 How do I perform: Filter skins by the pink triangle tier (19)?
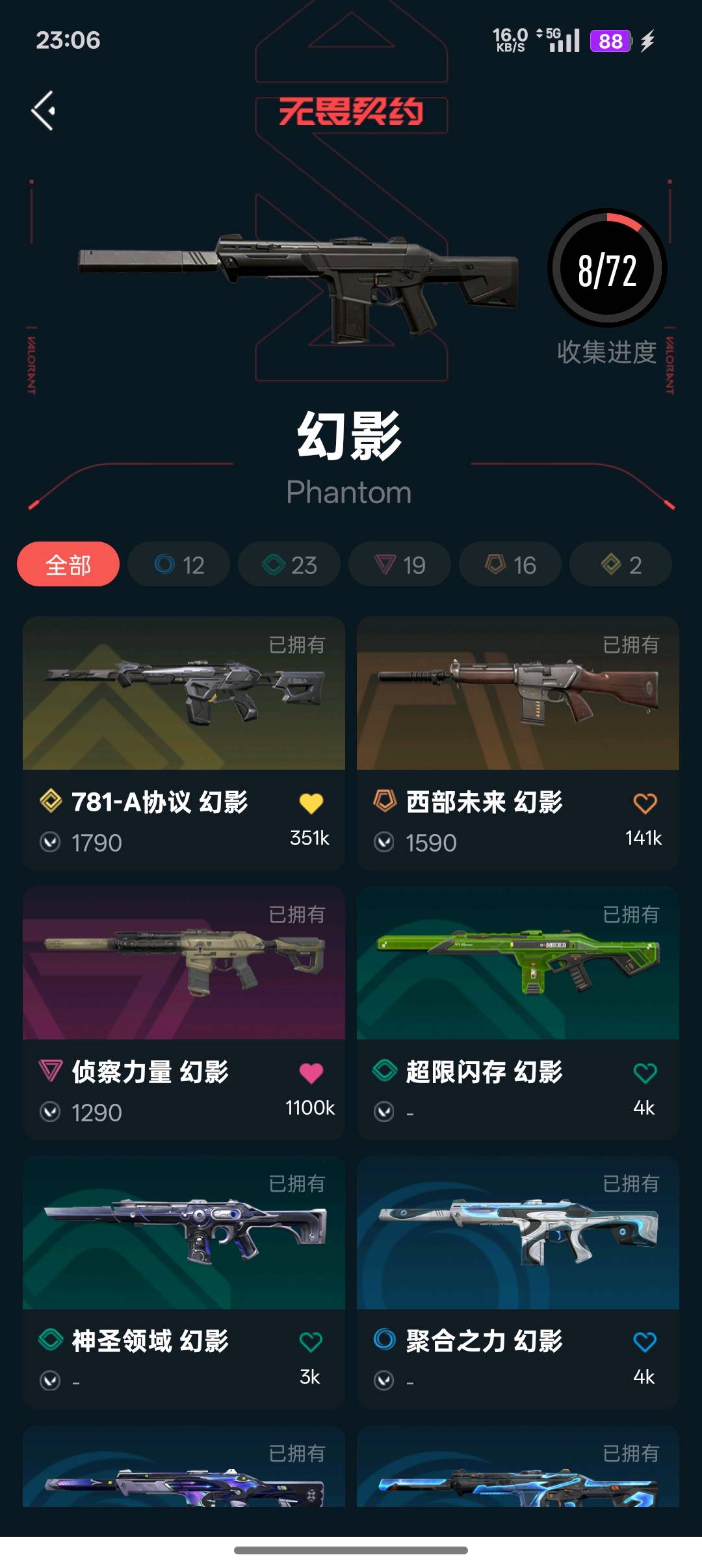point(400,564)
